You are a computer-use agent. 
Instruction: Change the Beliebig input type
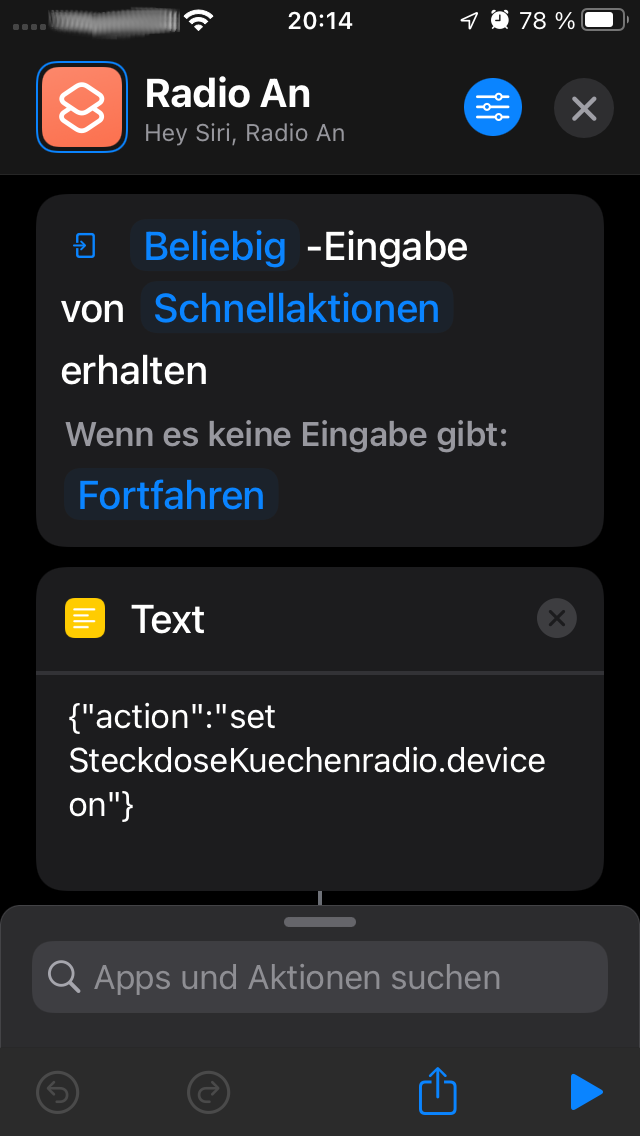pos(215,246)
